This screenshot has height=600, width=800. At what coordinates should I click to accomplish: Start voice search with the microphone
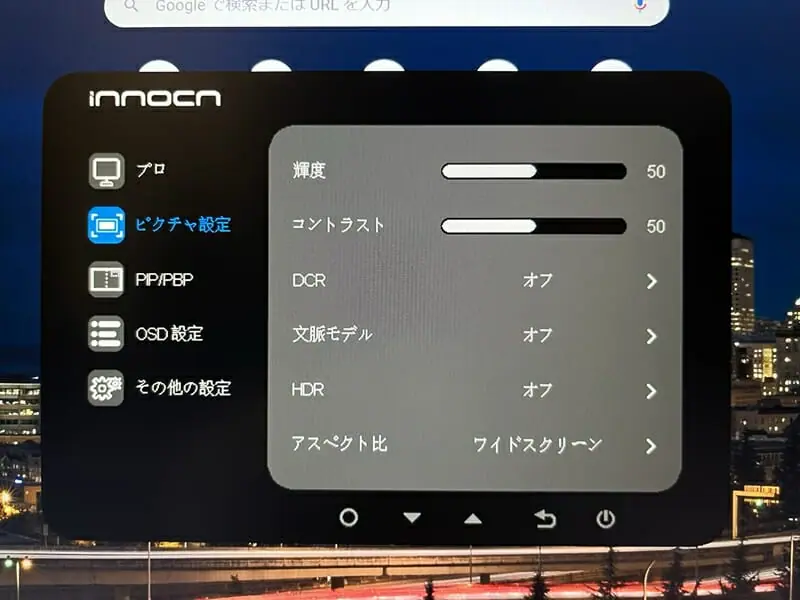click(641, 6)
